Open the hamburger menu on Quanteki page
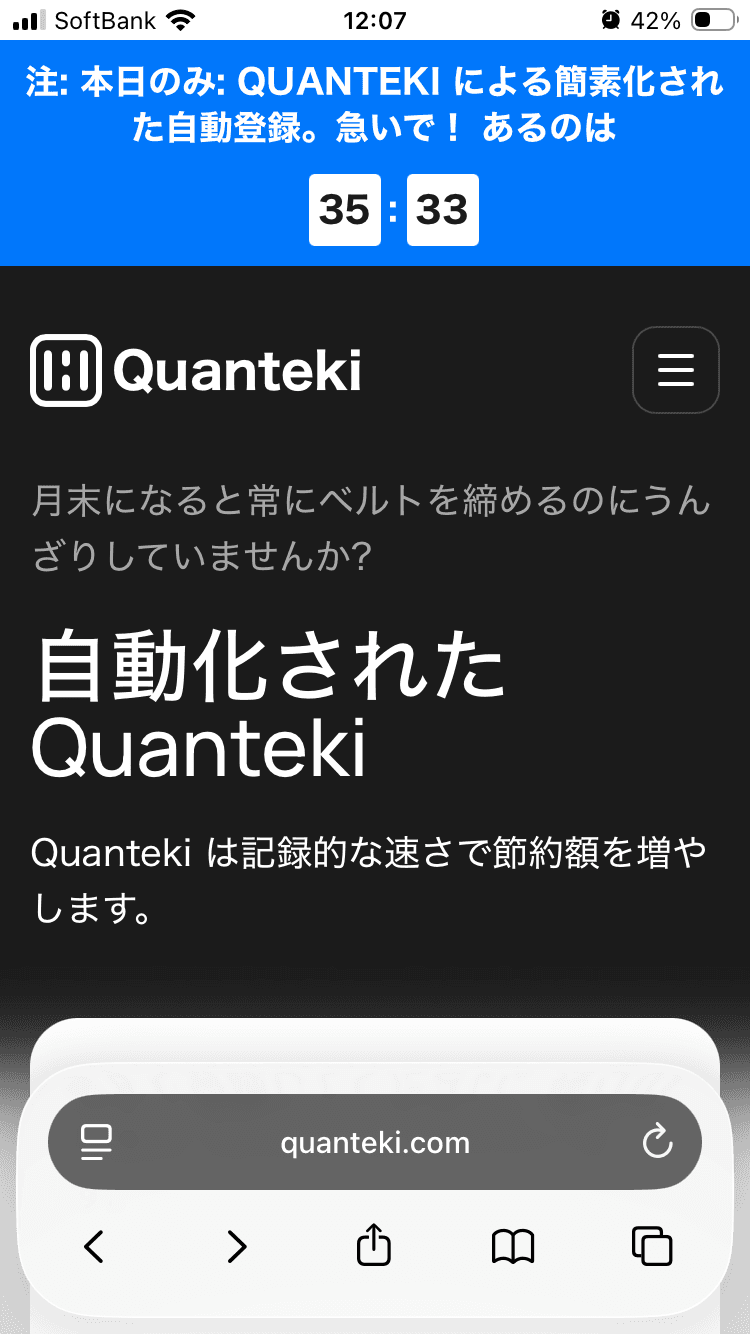This screenshot has height=1334, width=750. pyautogui.click(x=676, y=370)
